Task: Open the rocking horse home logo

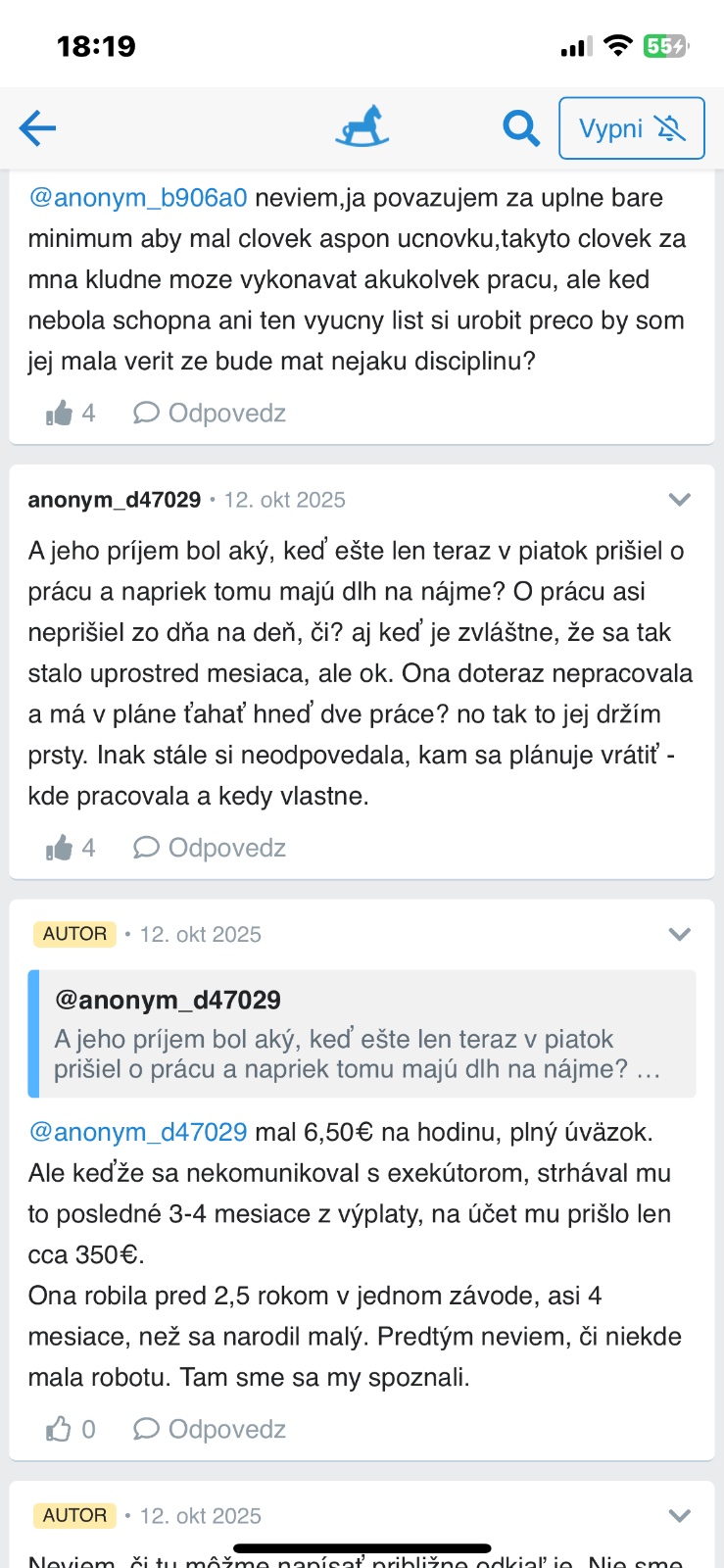Action: pos(362,128)
